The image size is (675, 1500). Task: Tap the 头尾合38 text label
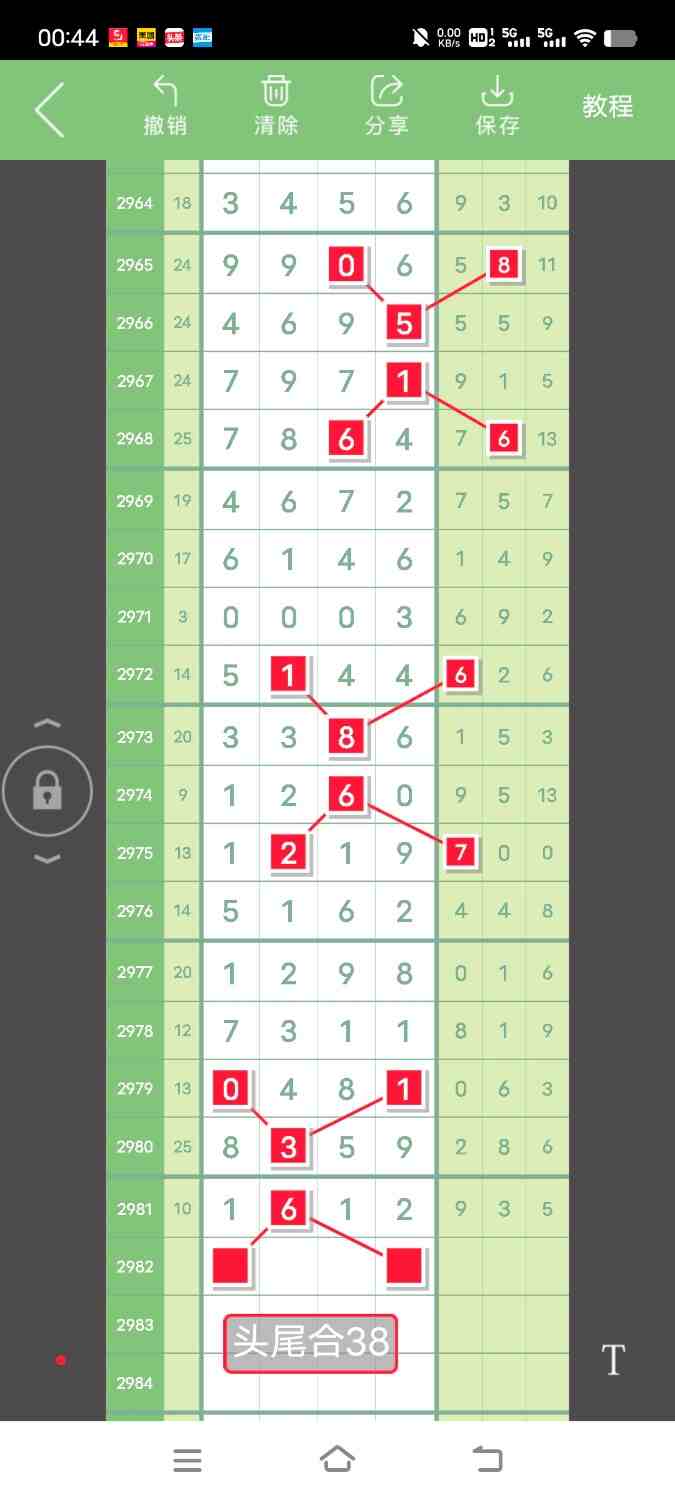tap(310, 1343)
